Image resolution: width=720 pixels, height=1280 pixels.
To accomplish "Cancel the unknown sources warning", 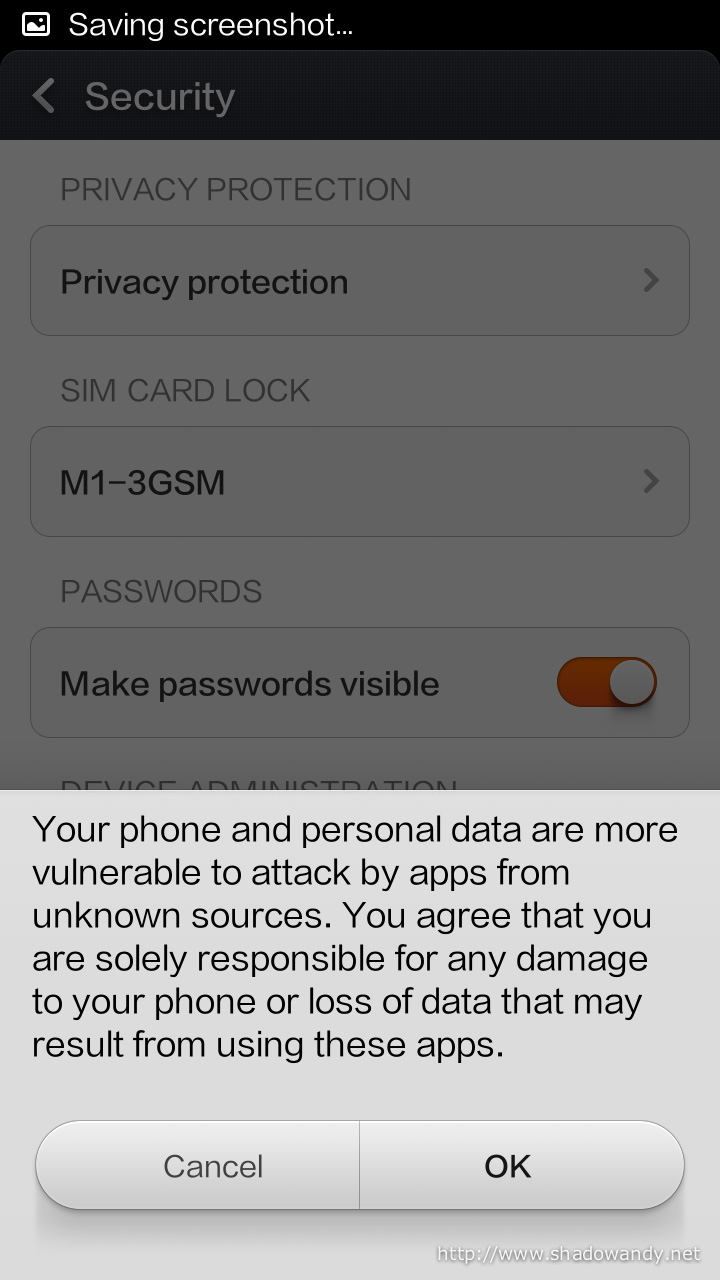I will 198,1166.
